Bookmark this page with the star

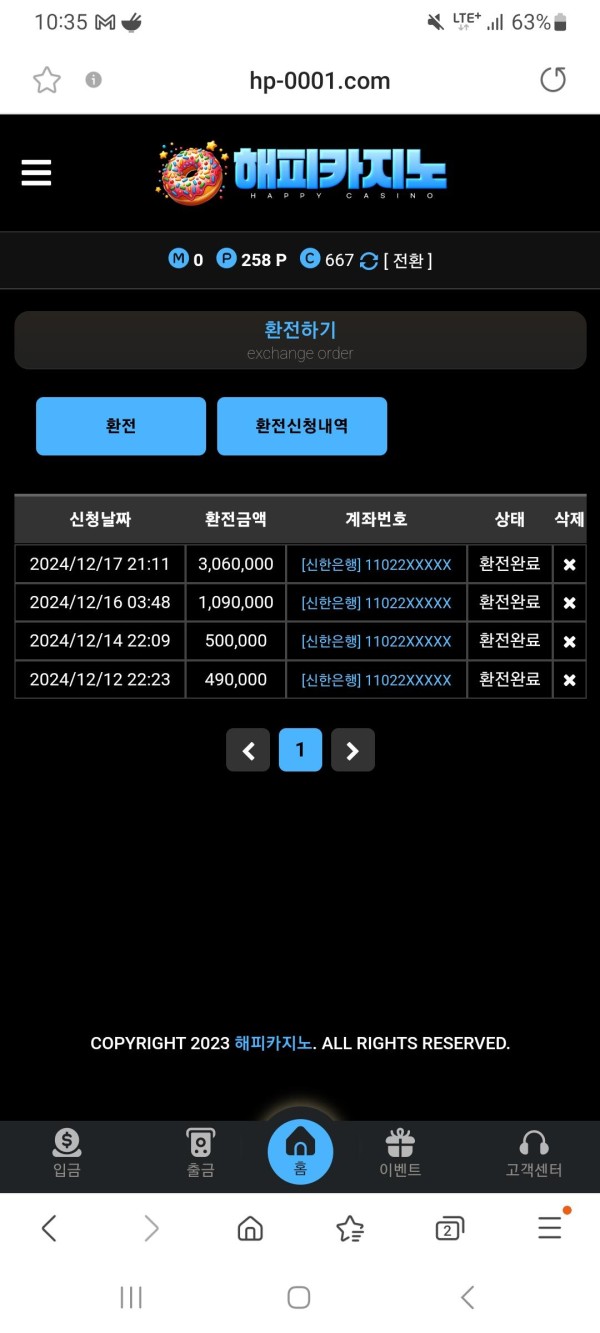pos(47,81)
